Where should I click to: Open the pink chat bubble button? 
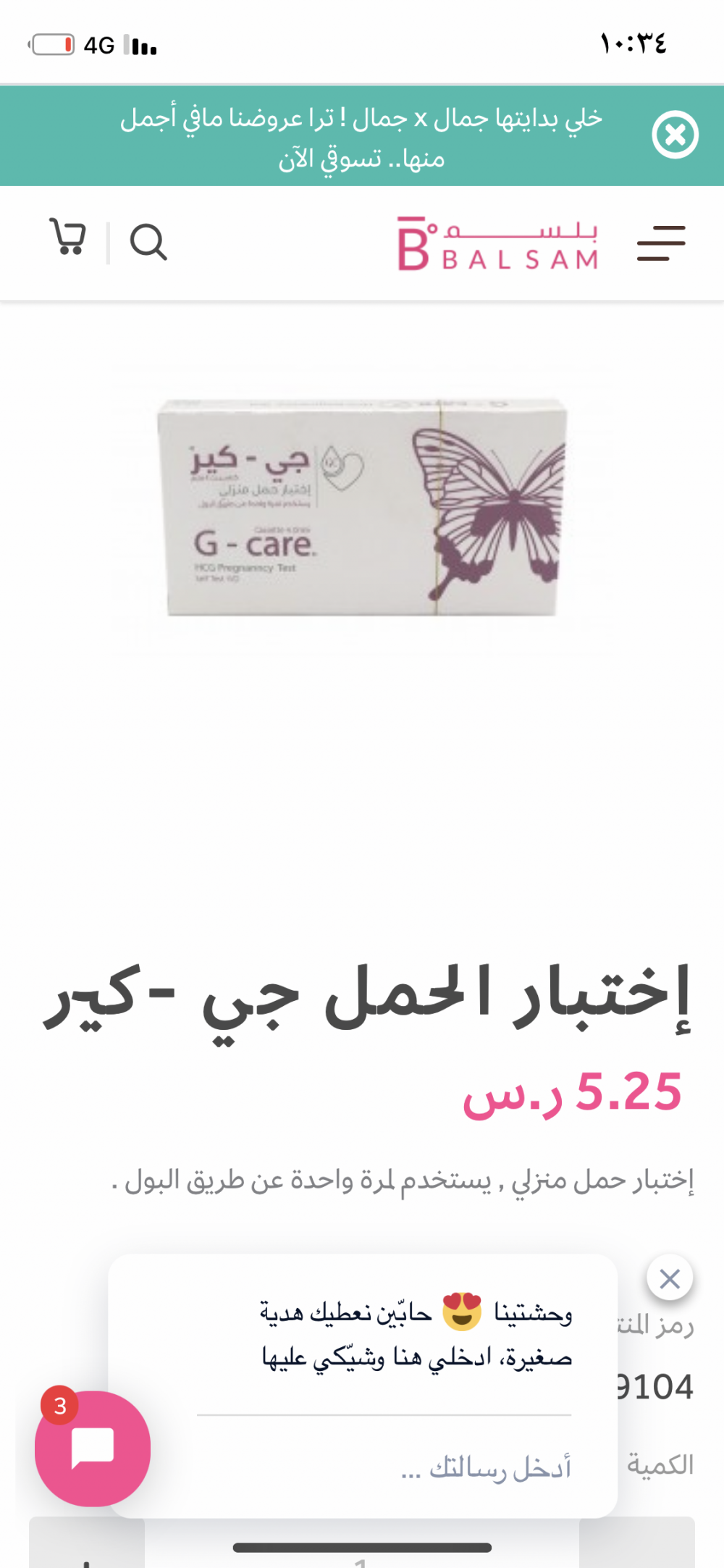click(x=93, y=1448)
